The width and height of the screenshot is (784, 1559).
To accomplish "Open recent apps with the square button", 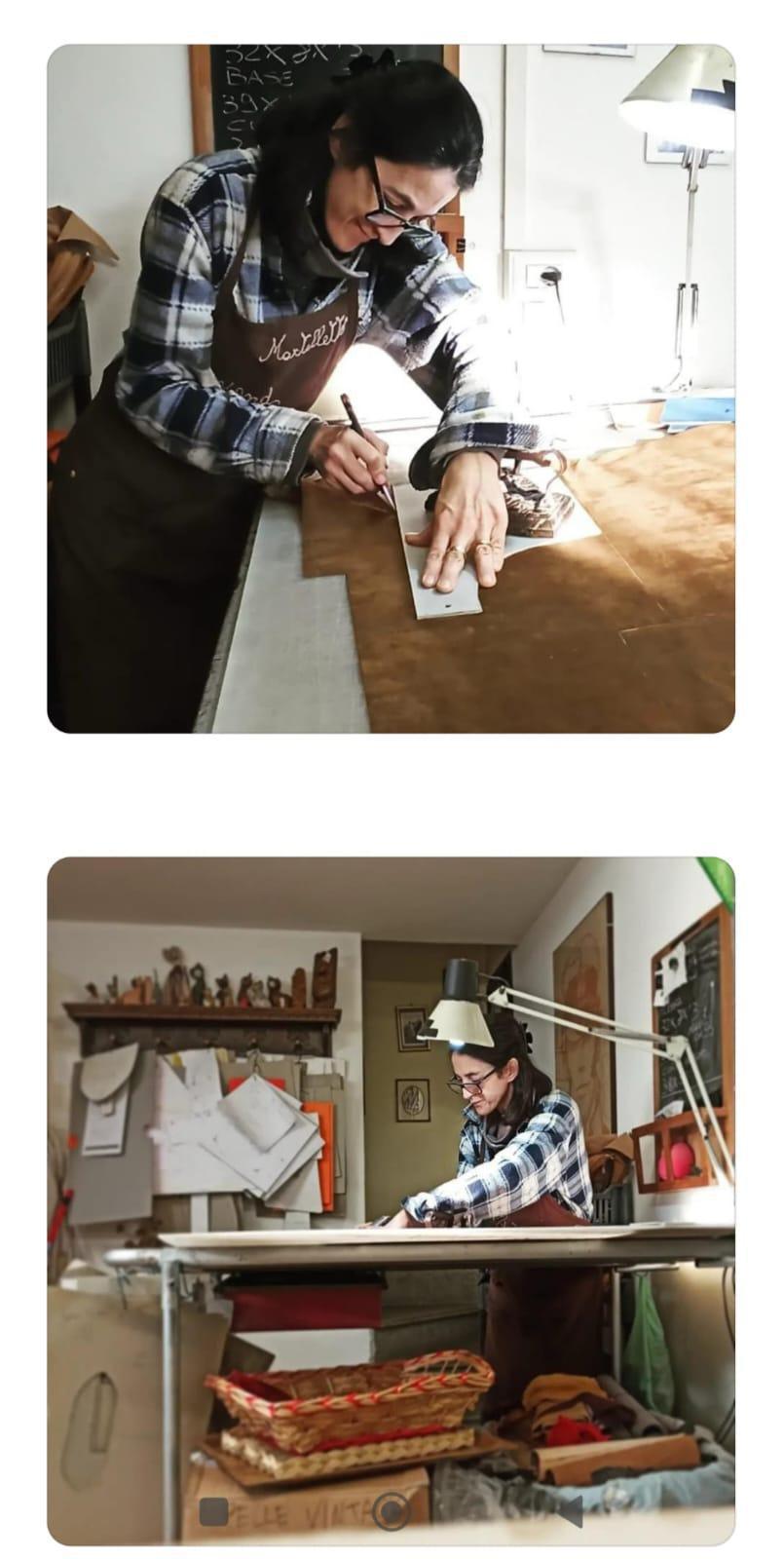I will (213, 1511).
